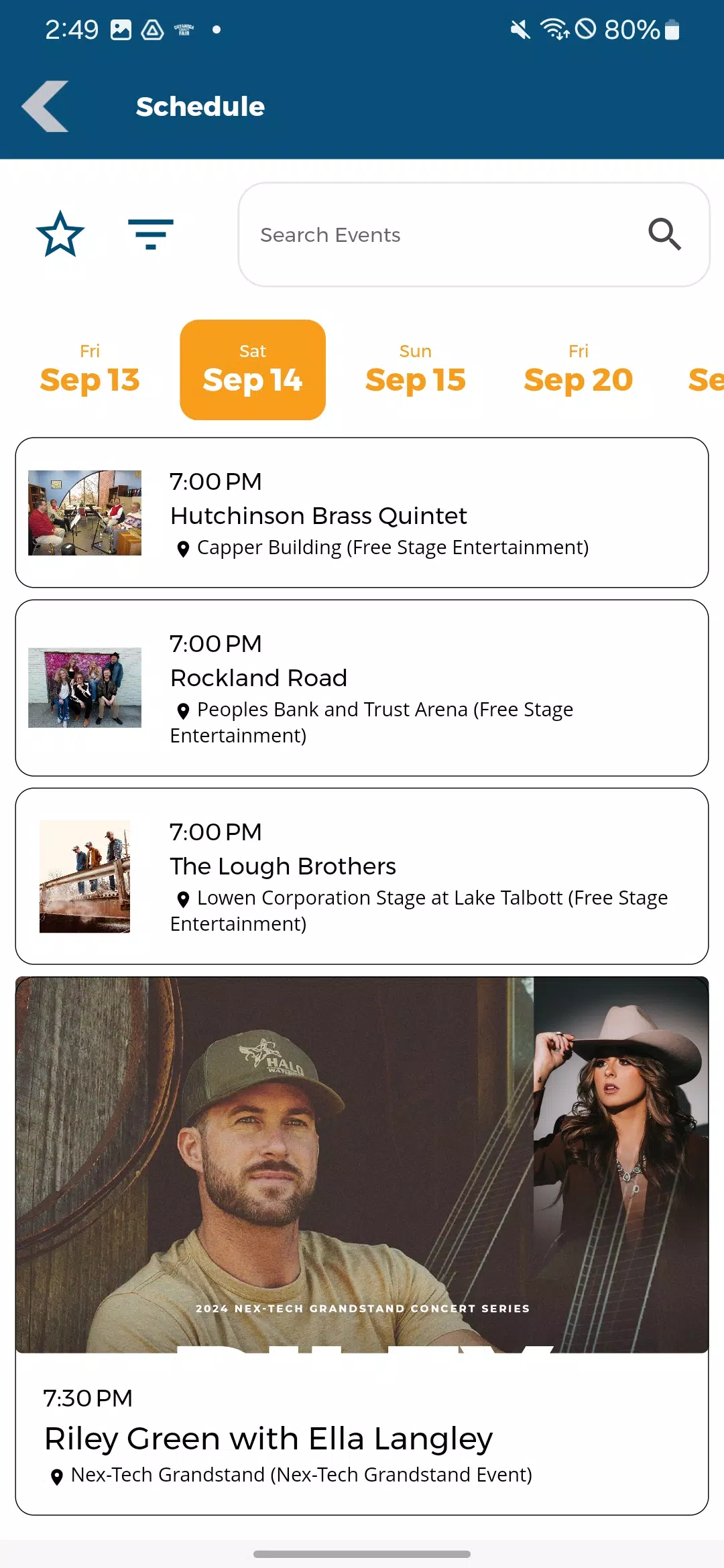The height and width of the screenshot is (1568, 724).
Task: Toggle the favorites star filter
Action: 60,235
